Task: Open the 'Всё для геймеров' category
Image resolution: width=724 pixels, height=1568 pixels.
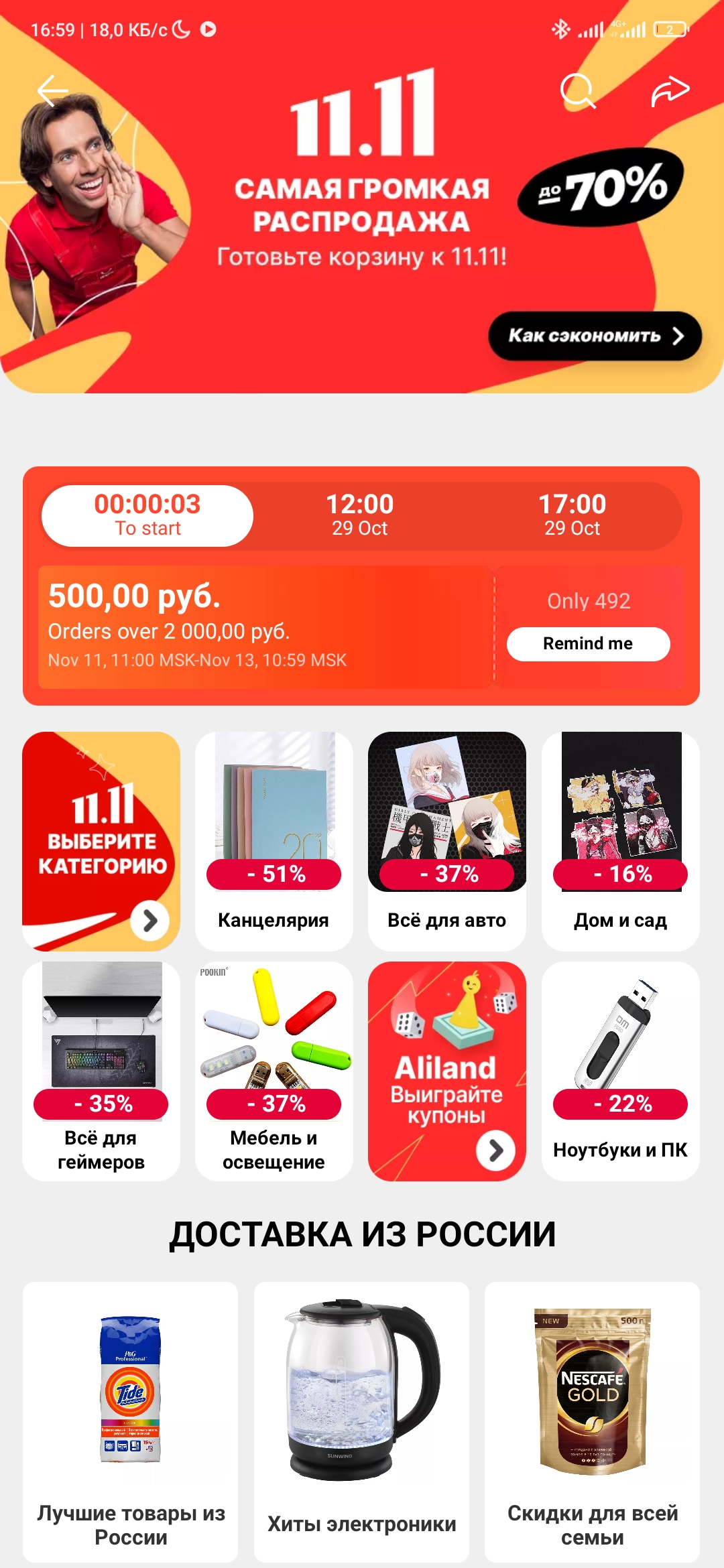Action: 101,1071
